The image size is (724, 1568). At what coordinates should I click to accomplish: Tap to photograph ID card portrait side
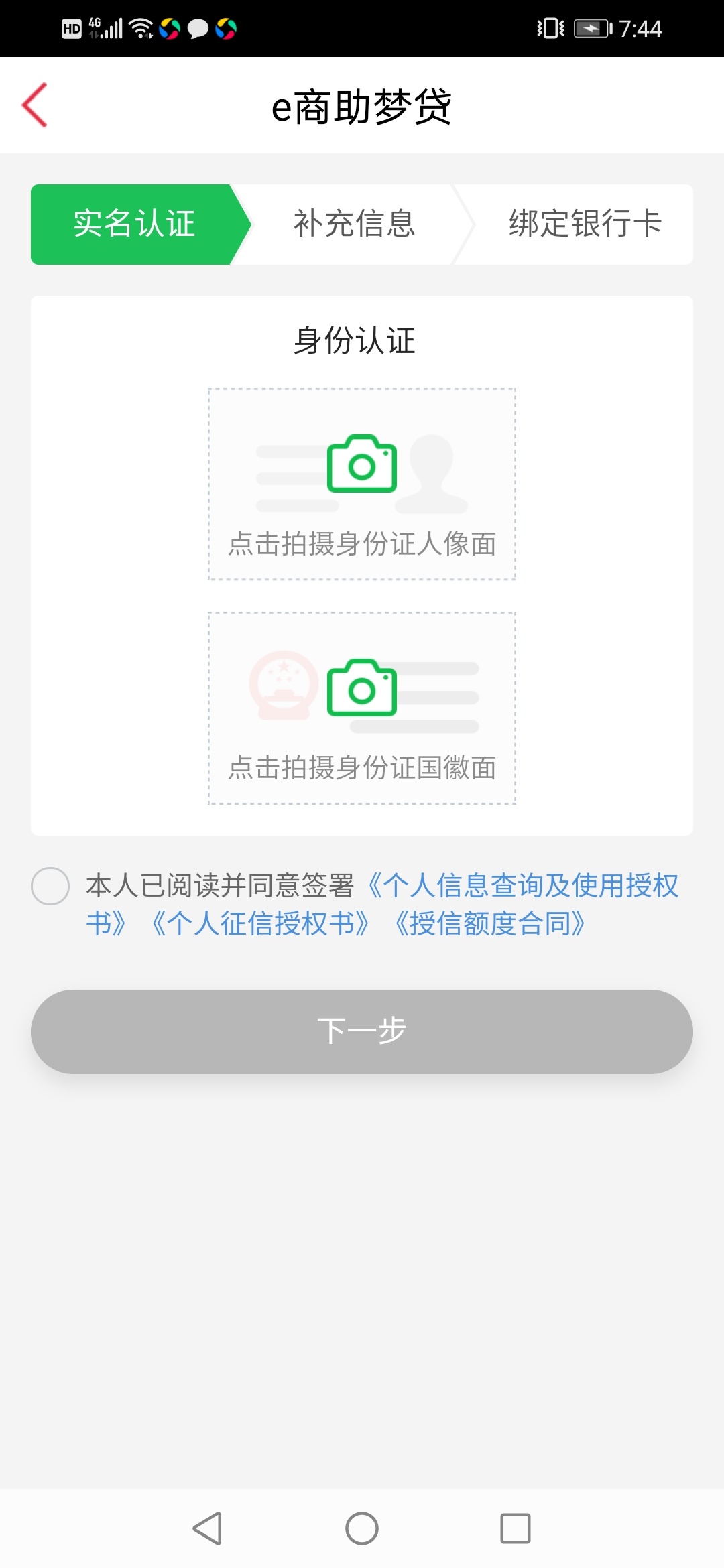(x=362, y=484)
